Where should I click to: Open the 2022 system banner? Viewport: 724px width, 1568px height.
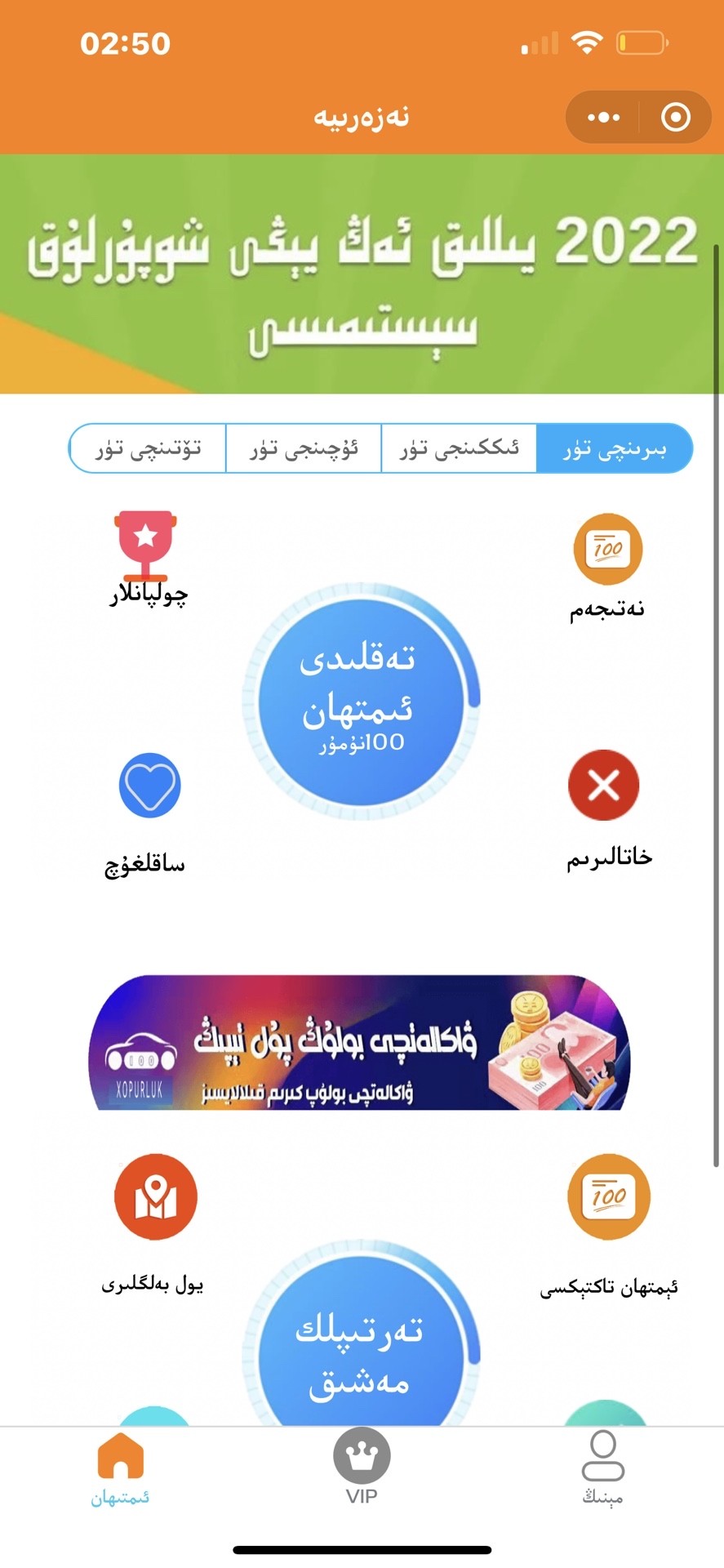pyautogui.click(x=362, y=274)
